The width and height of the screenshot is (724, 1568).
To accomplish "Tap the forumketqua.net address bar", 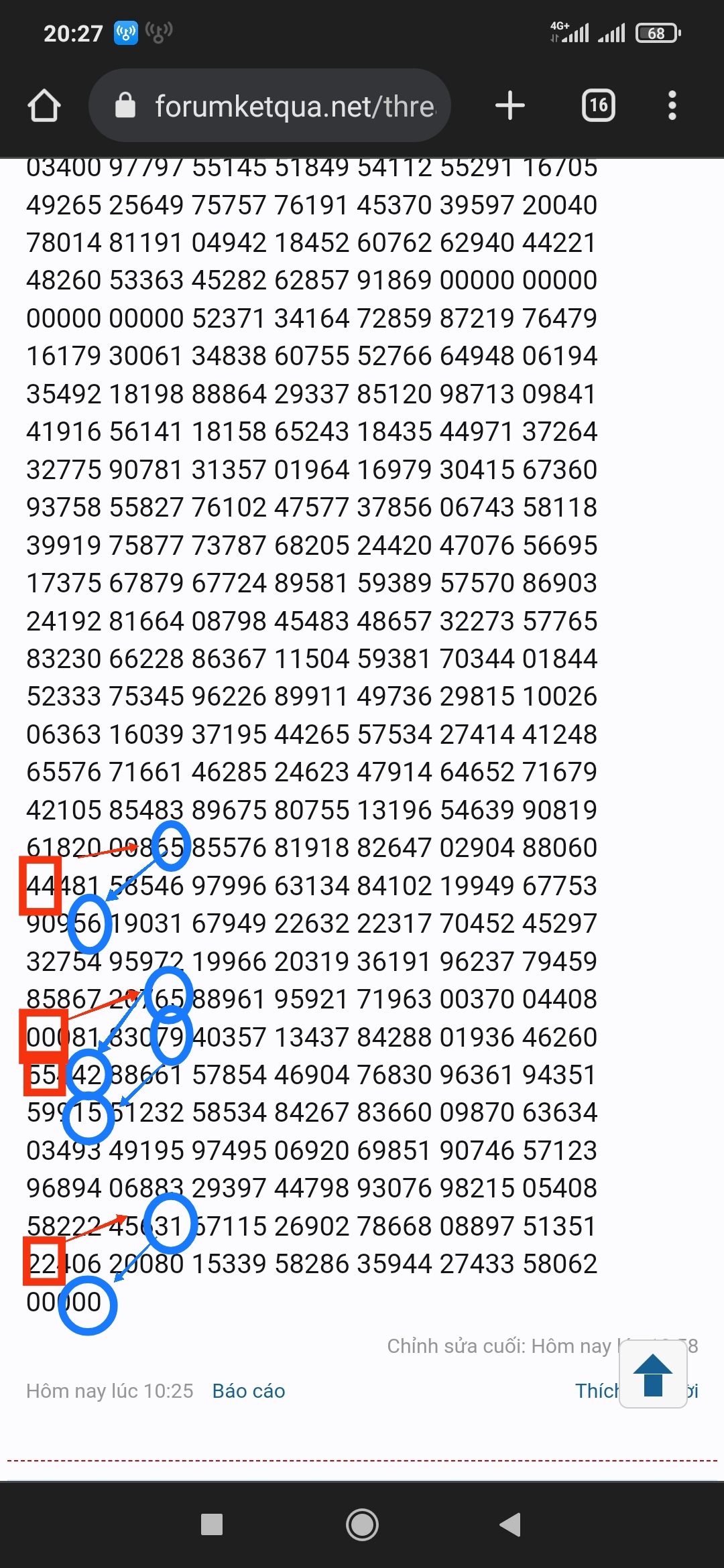I will [x=269, y=105].
